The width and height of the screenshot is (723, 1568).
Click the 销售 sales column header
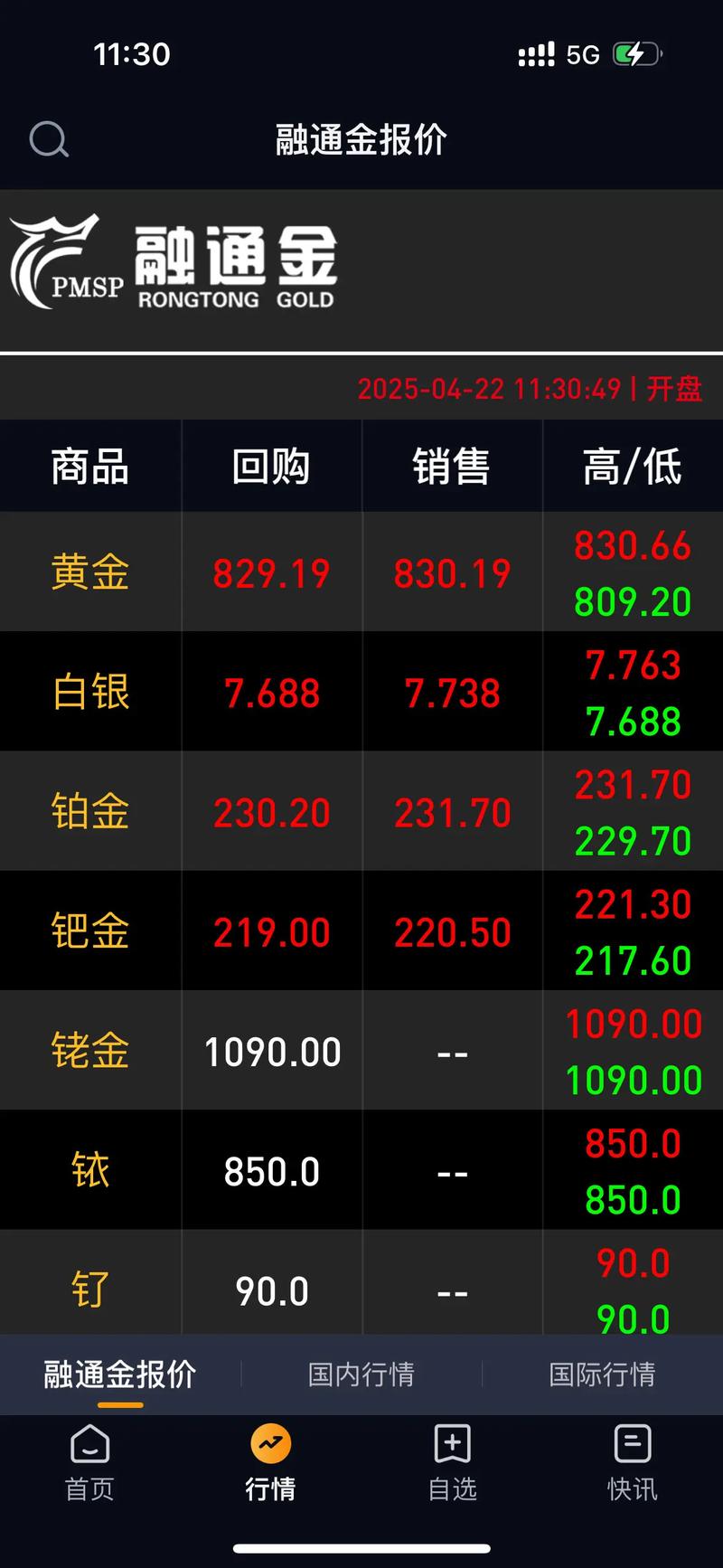tap(451, 466)
